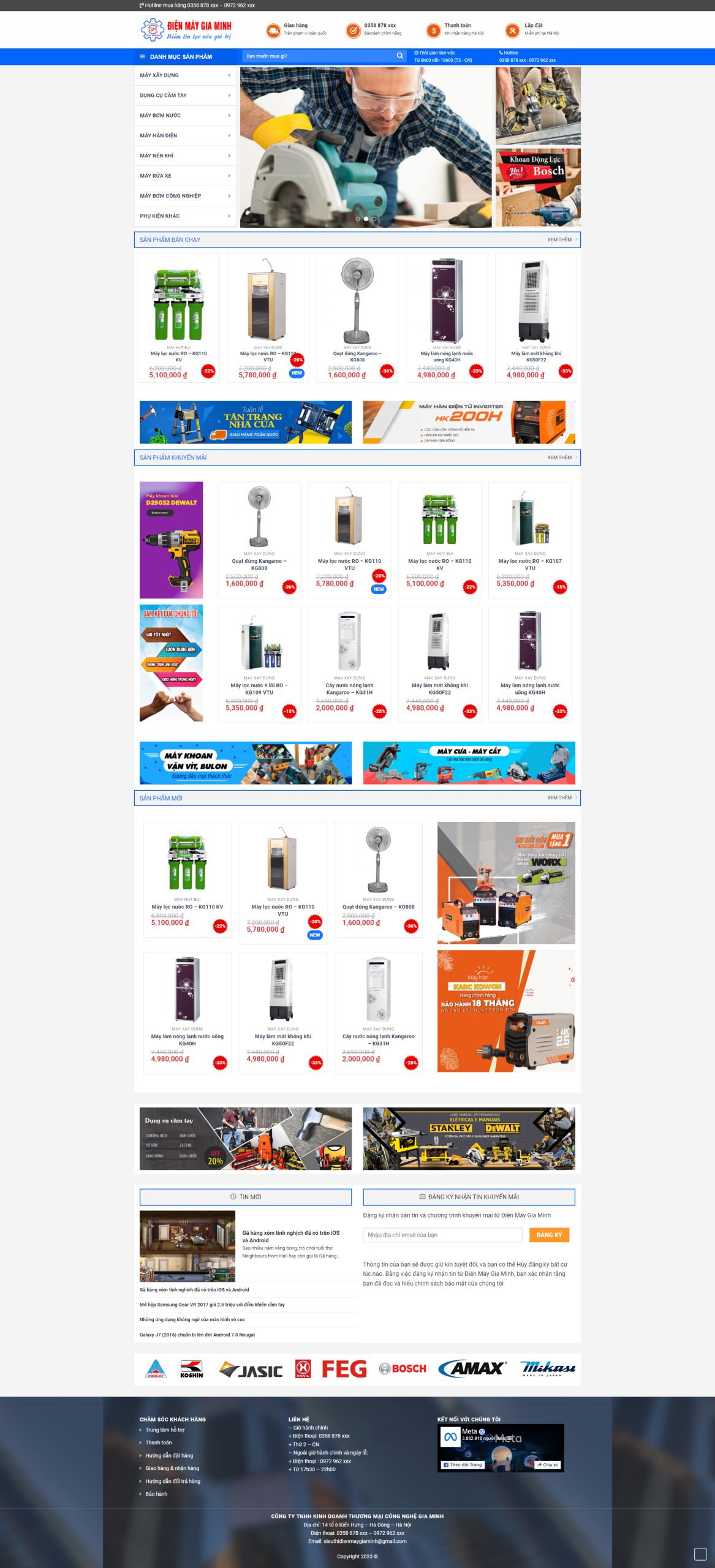Tap Xem thêm in Sản phẩm khuyến mãi
Screen dimensions: 715x1568
[561, 458]
